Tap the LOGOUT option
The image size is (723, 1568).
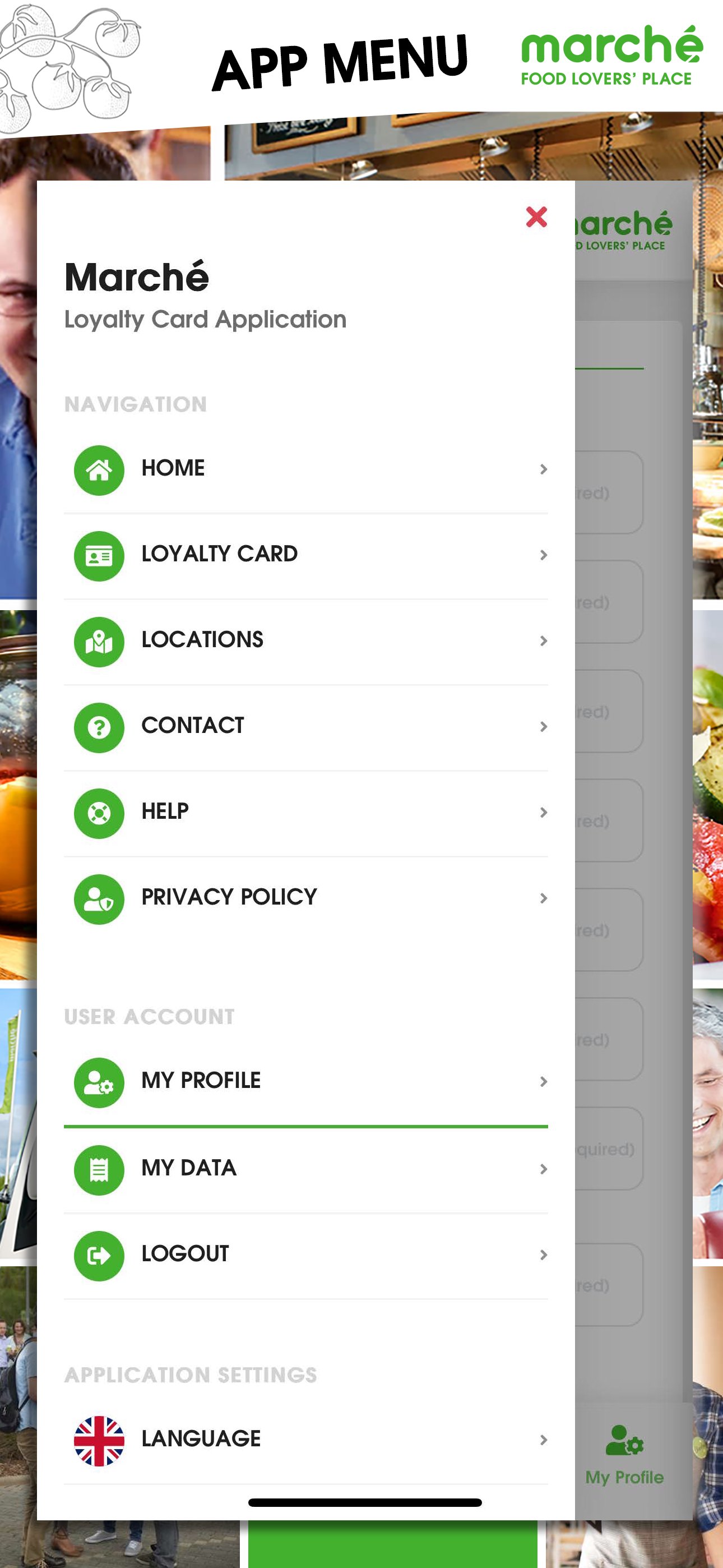pos(184,1255)
